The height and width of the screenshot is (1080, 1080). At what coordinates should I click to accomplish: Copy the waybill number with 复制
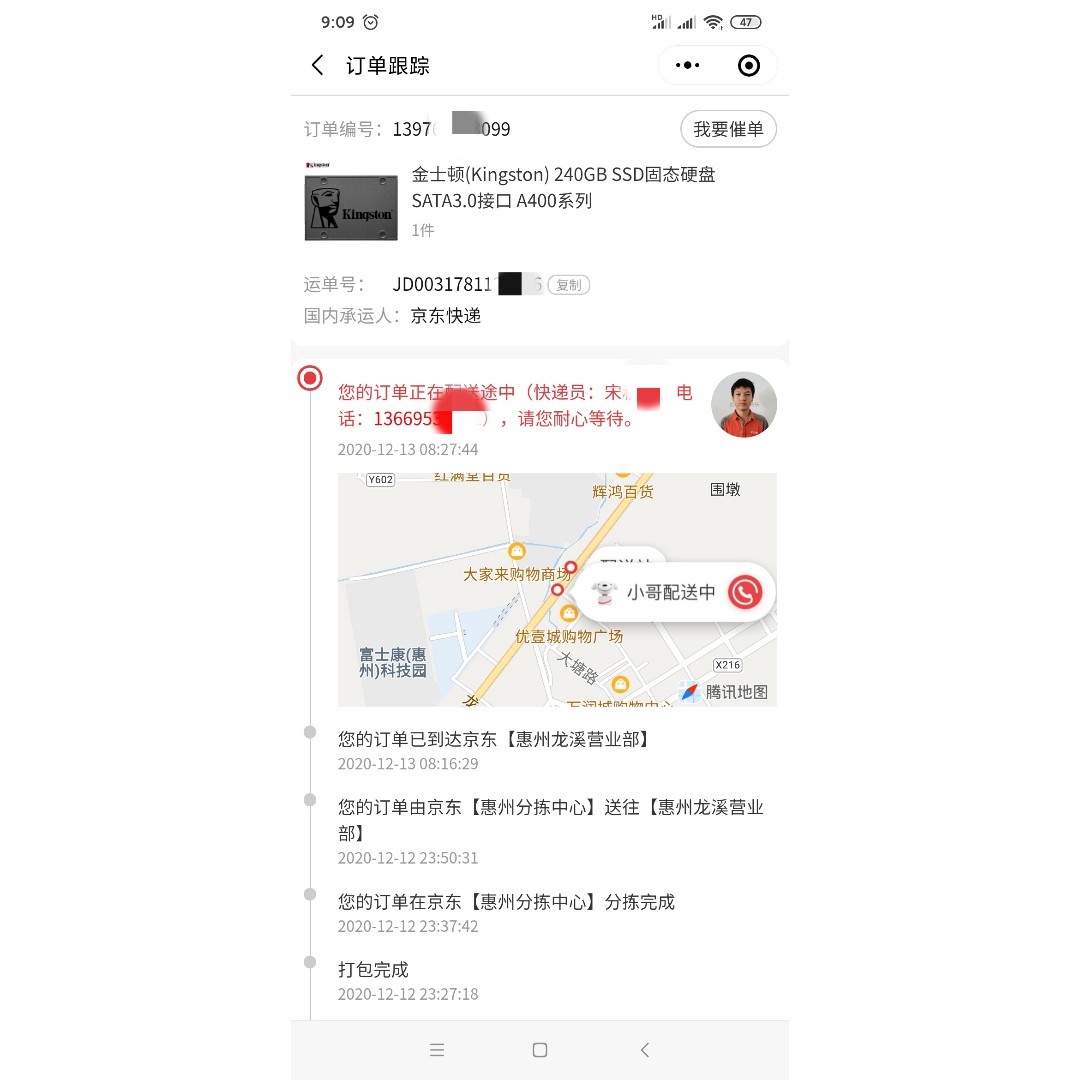coord(569,285)
